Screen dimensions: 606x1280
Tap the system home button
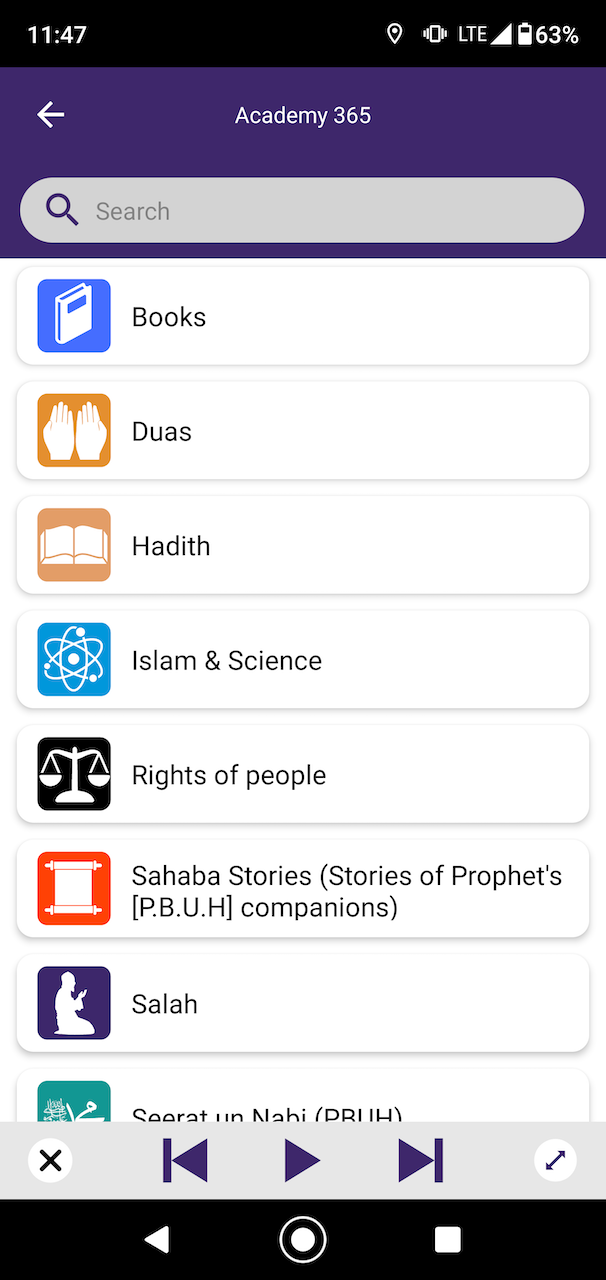coord(302,1240)
